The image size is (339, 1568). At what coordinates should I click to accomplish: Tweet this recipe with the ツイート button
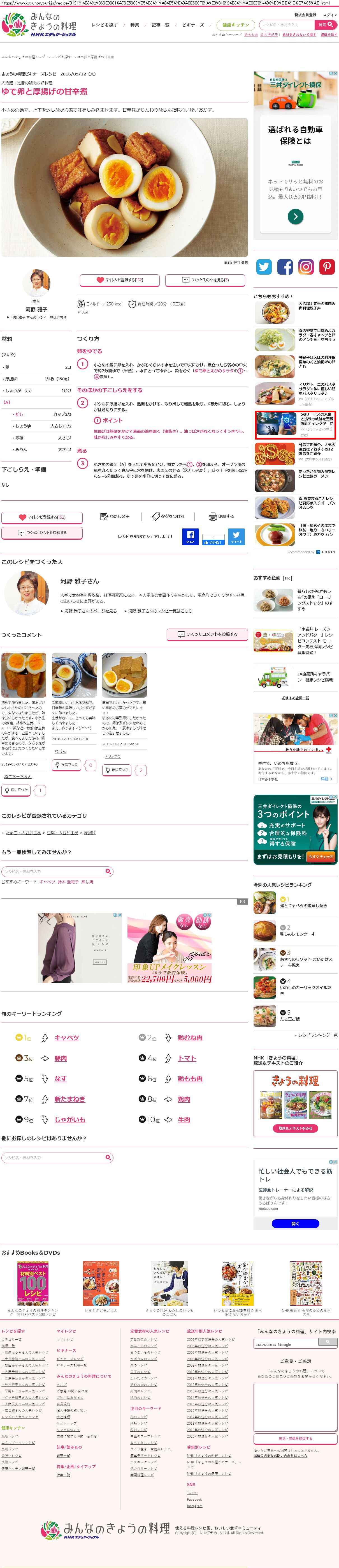coord(236,536)
